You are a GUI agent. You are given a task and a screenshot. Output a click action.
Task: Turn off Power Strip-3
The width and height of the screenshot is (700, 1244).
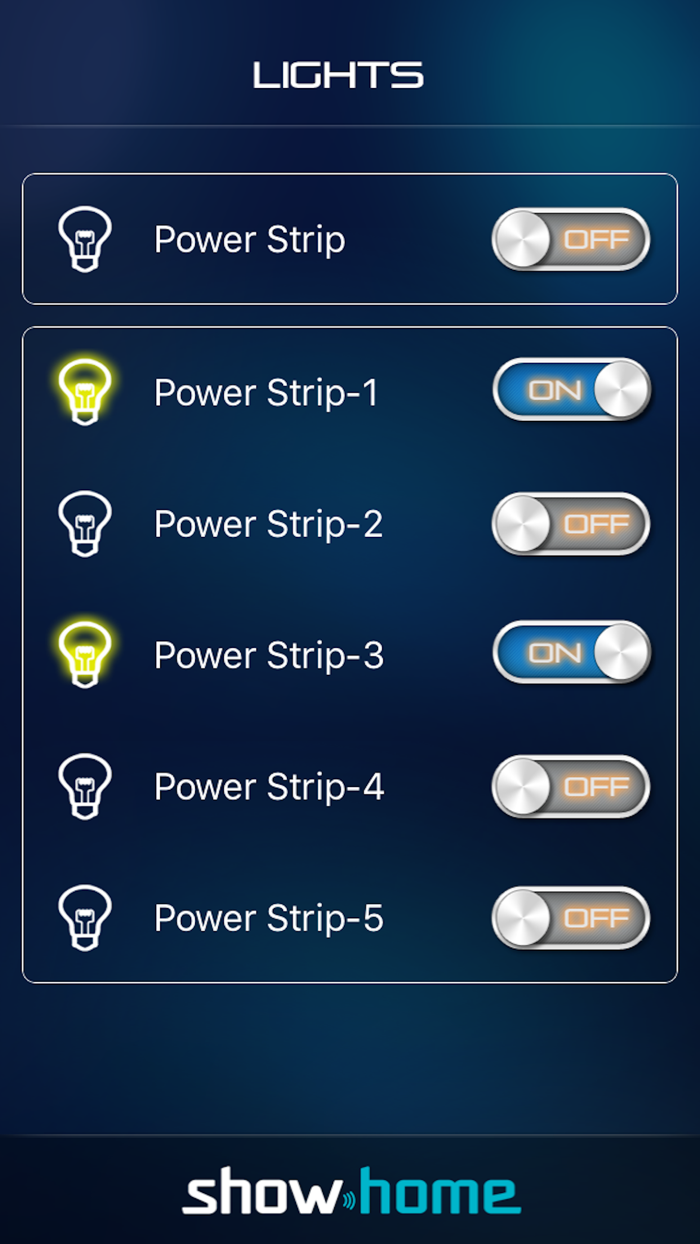571,654
